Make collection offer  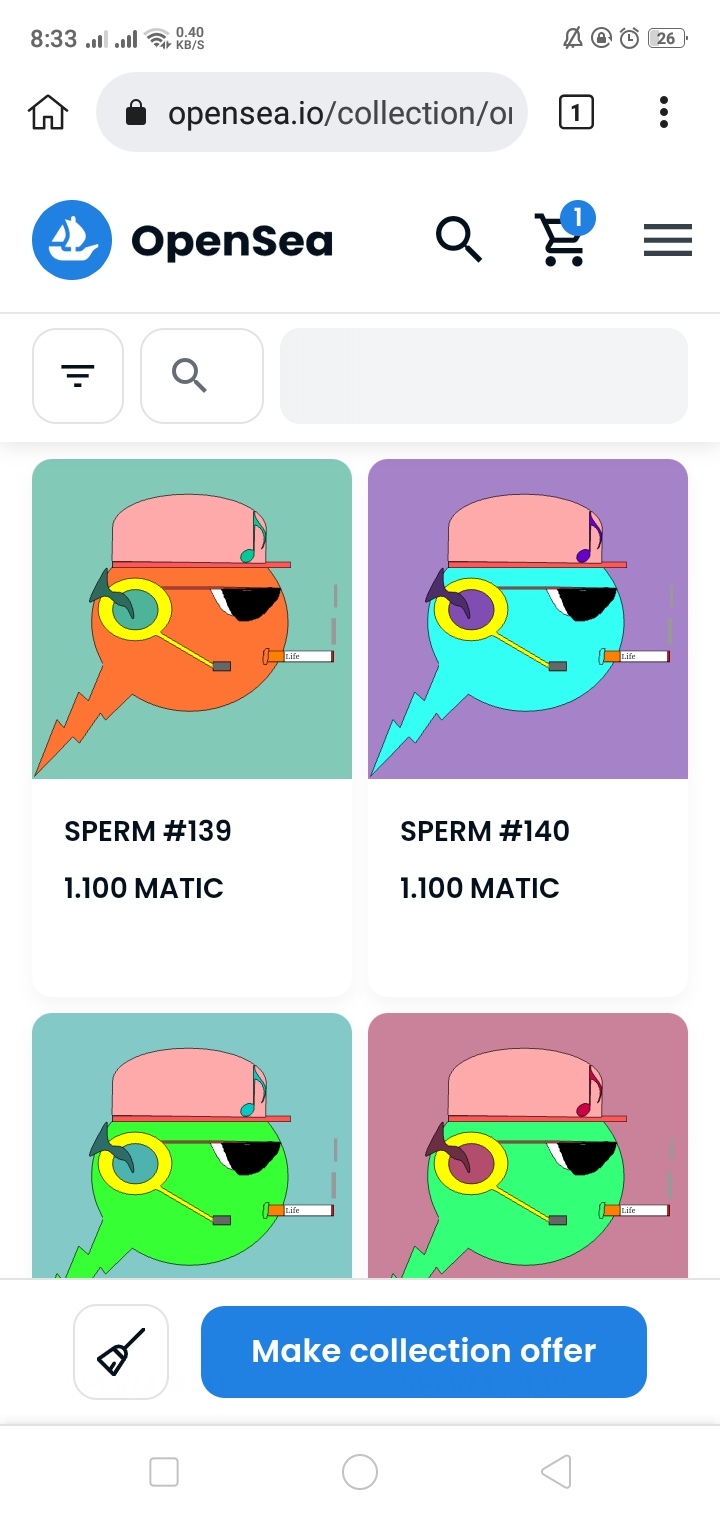(424, 1351)
